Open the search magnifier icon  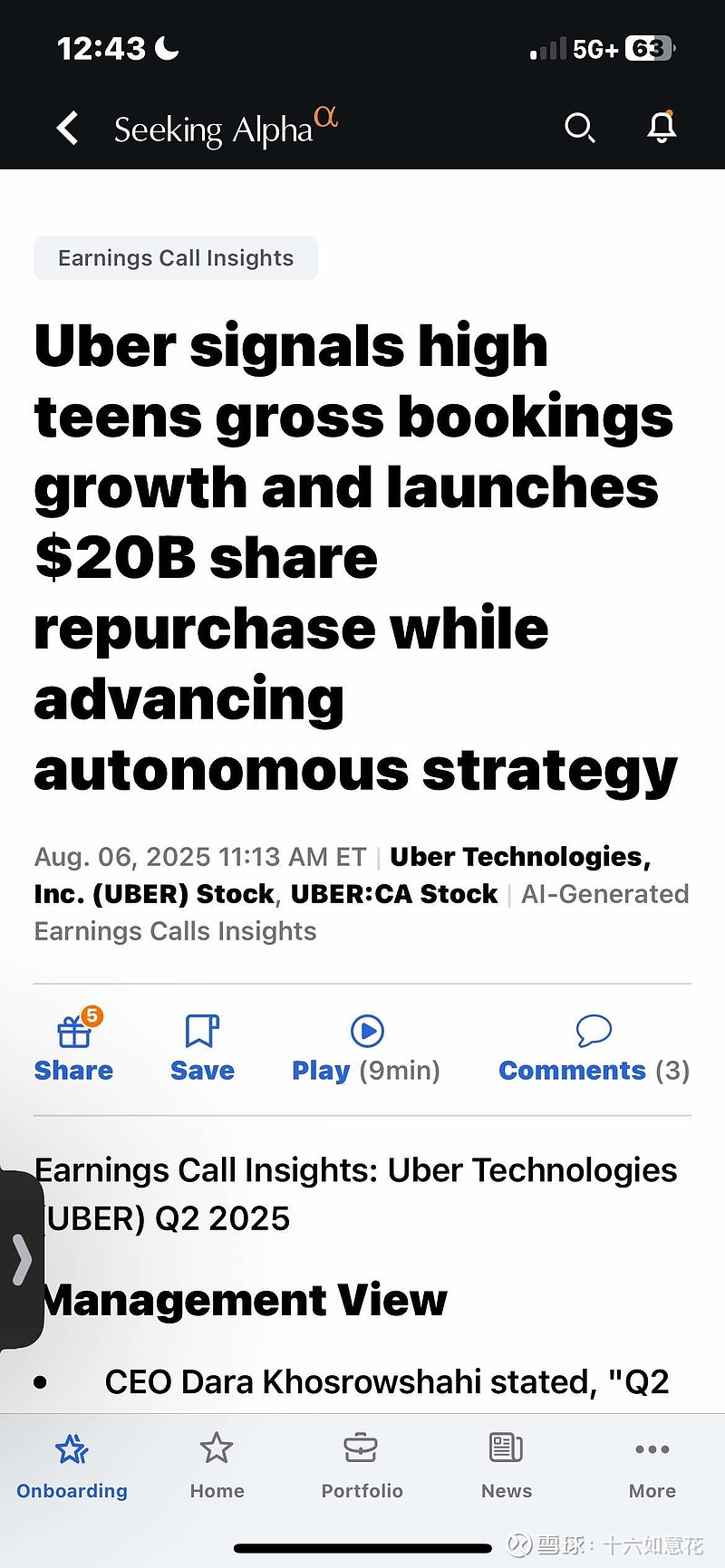(x=580, y=128)
